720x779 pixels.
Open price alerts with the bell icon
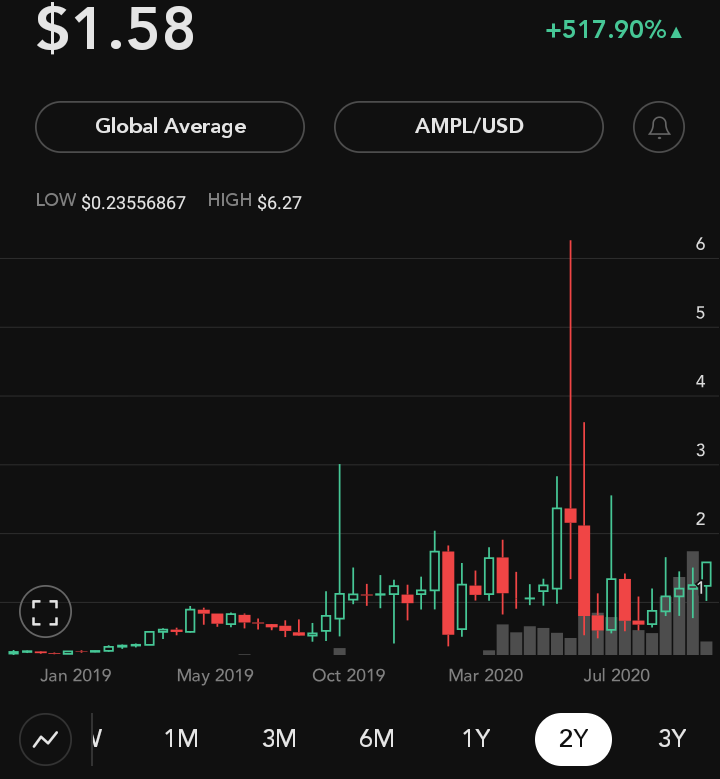pyautogui.click(x=658, y=127)
